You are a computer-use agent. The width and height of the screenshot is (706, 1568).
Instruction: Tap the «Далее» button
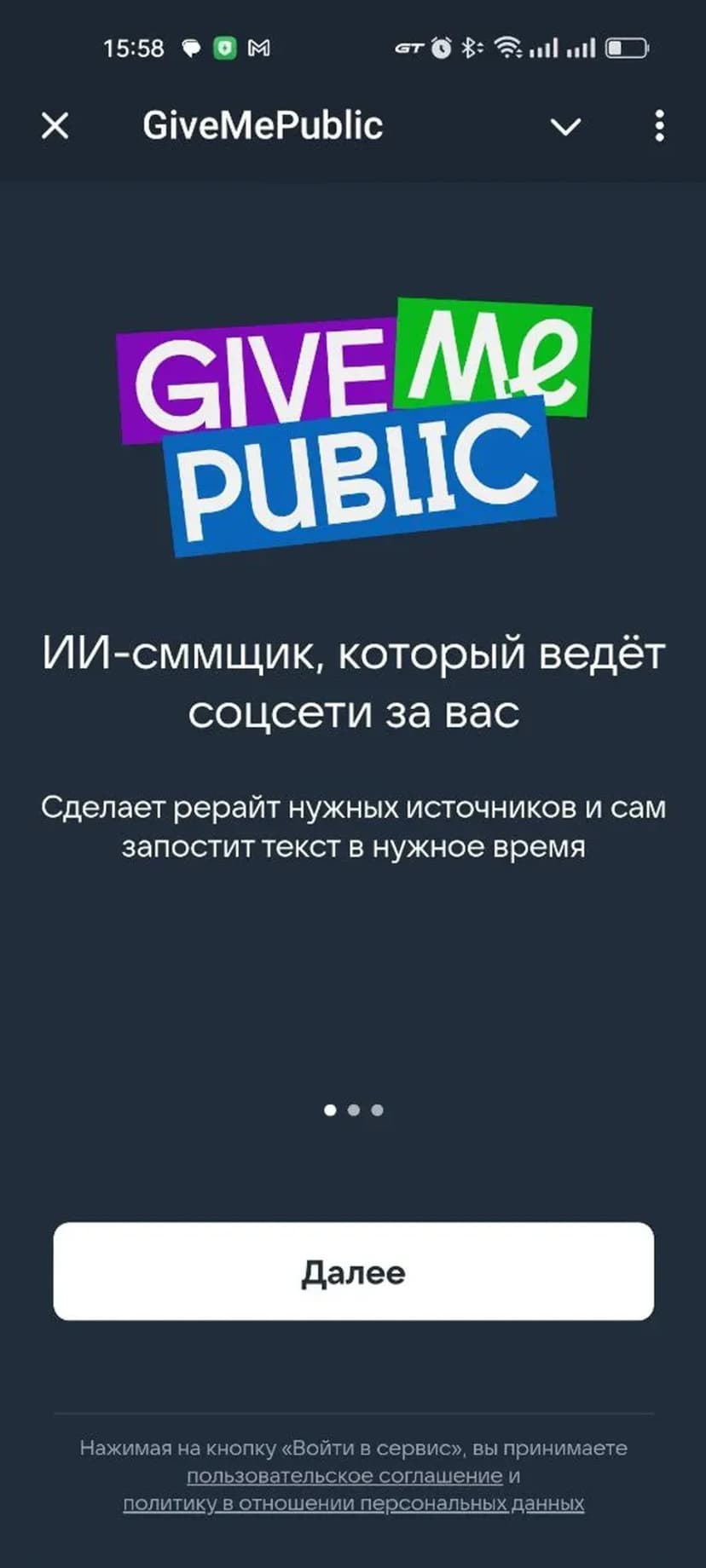point(353,1271)
